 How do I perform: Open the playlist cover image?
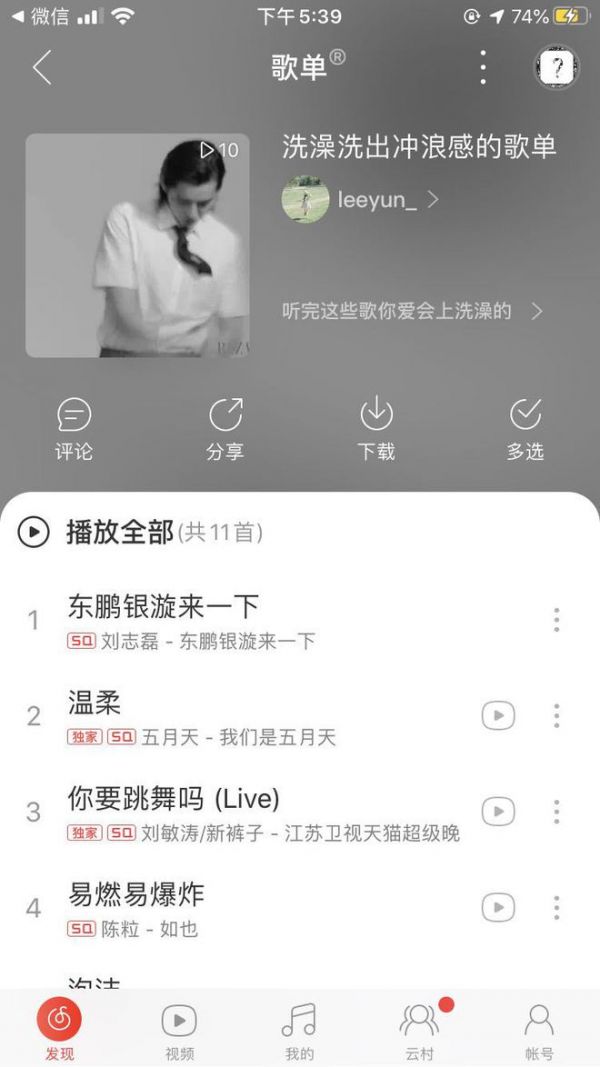coord(137,245)
